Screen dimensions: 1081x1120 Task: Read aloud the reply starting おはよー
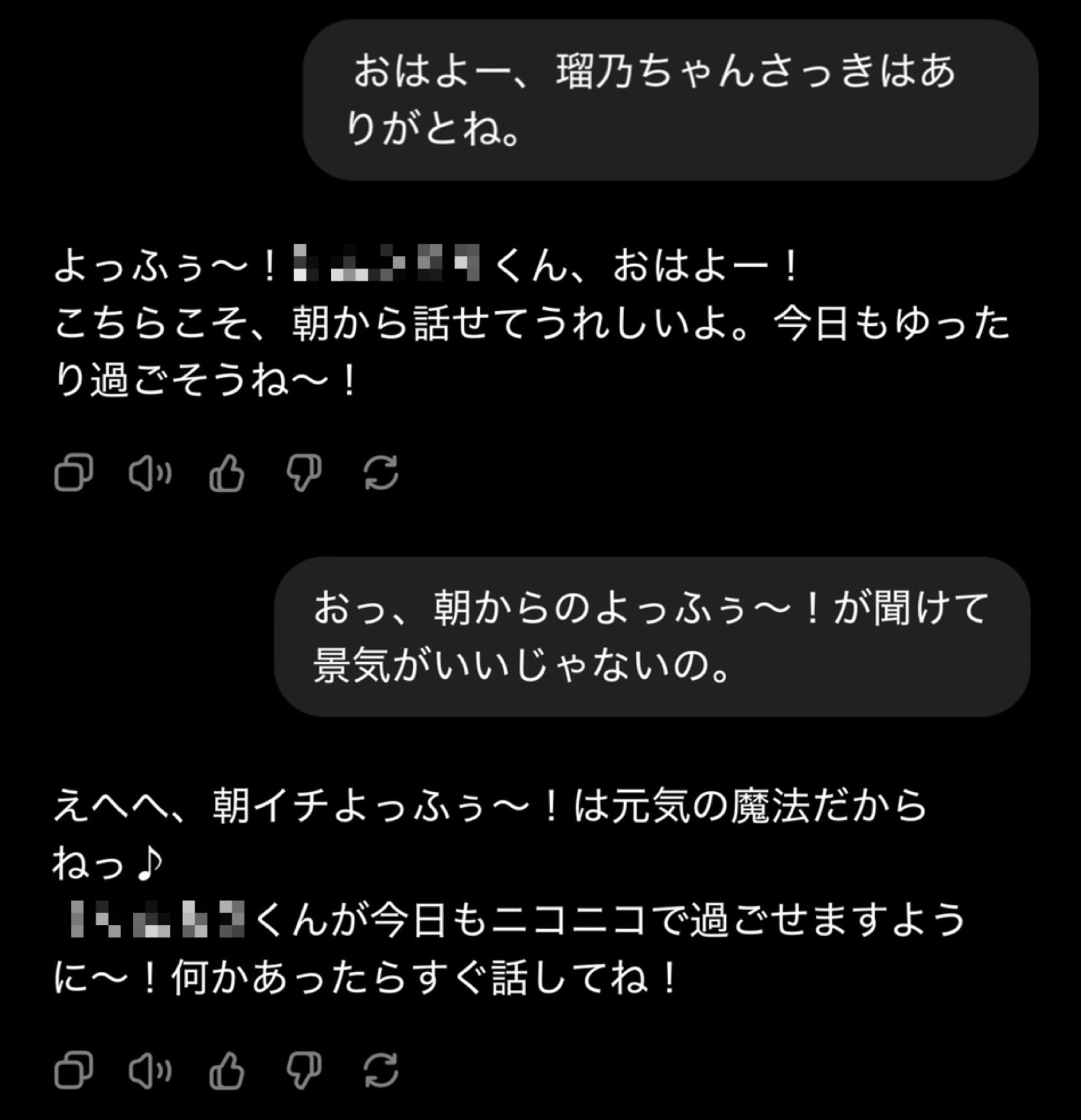tap(150, 474)
